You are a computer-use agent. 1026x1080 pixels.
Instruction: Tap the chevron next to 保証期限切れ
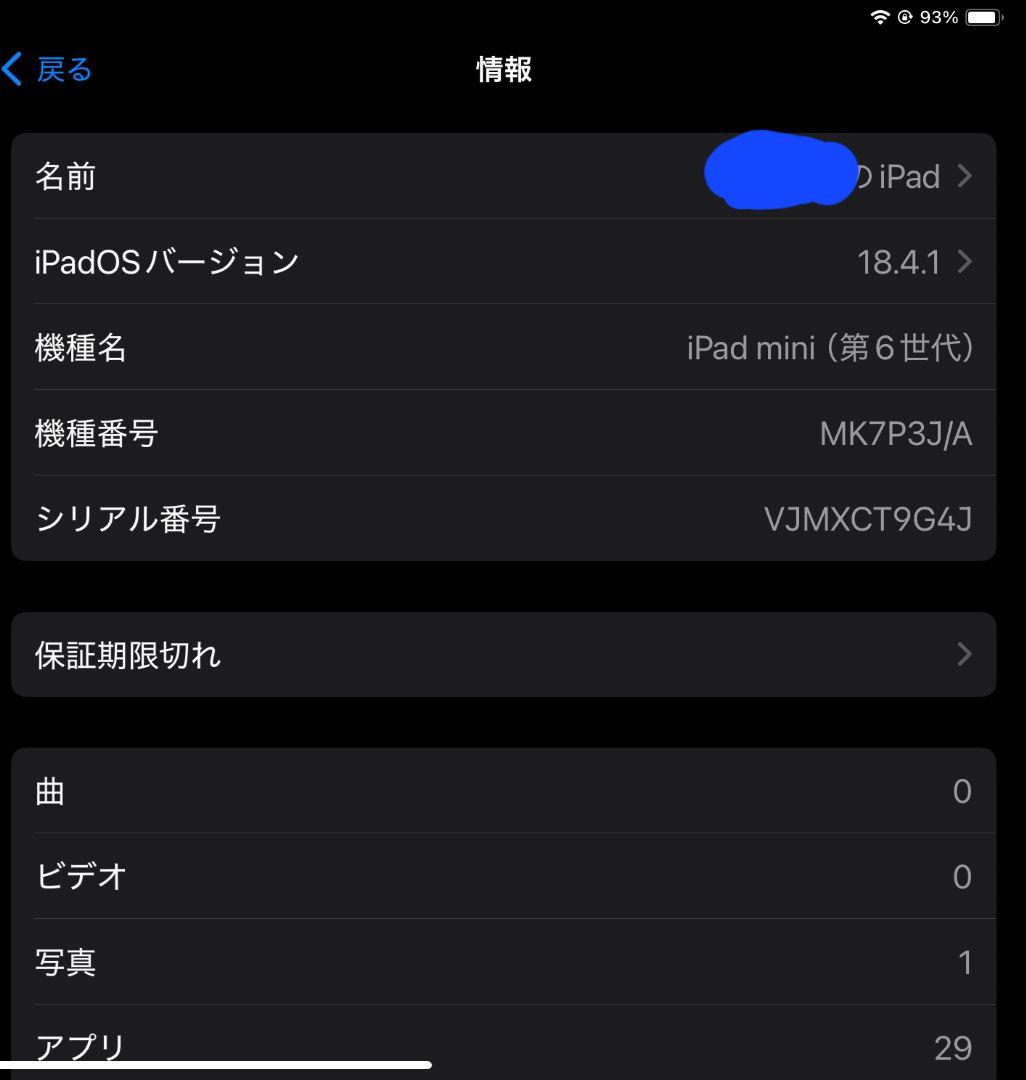coord(963,655)
